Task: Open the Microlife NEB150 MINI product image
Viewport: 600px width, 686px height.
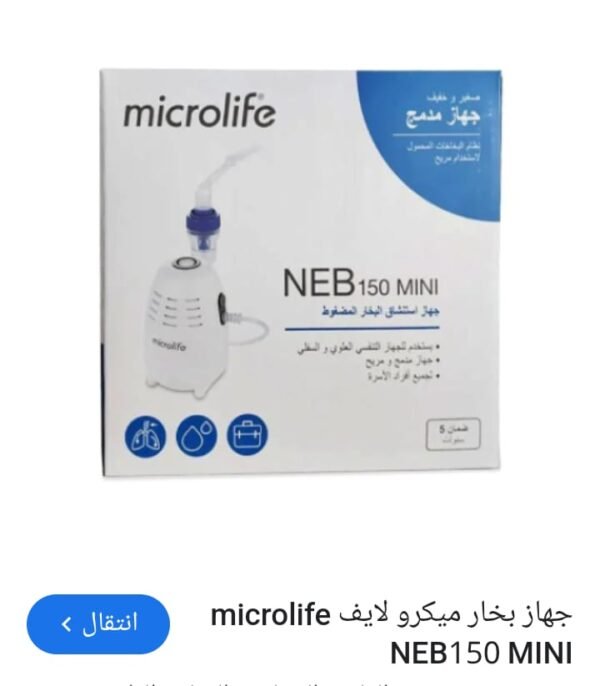Action: coord(300,272)
